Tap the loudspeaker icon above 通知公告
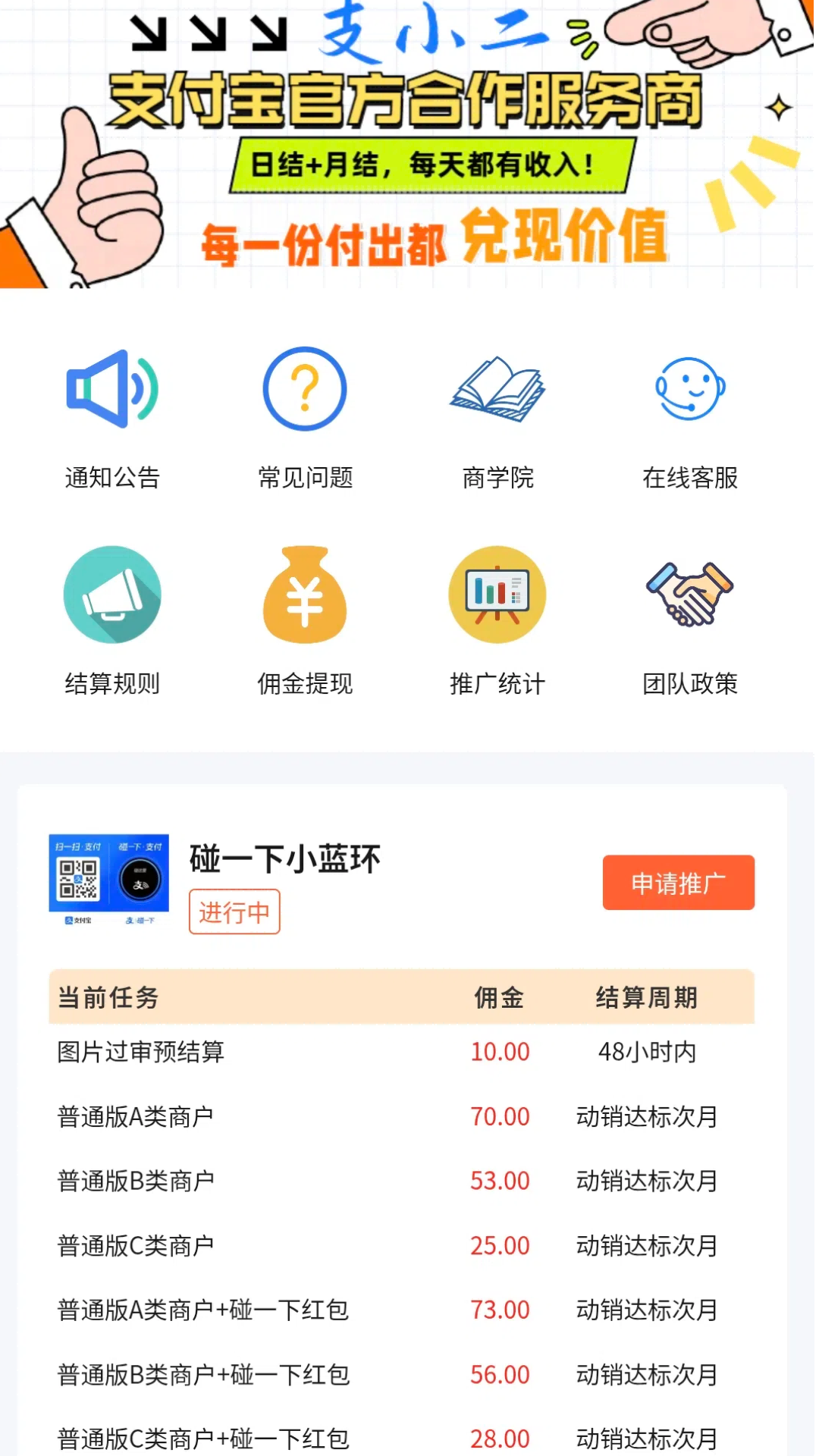Viewport: 819px width, 1456px height. 112,389
